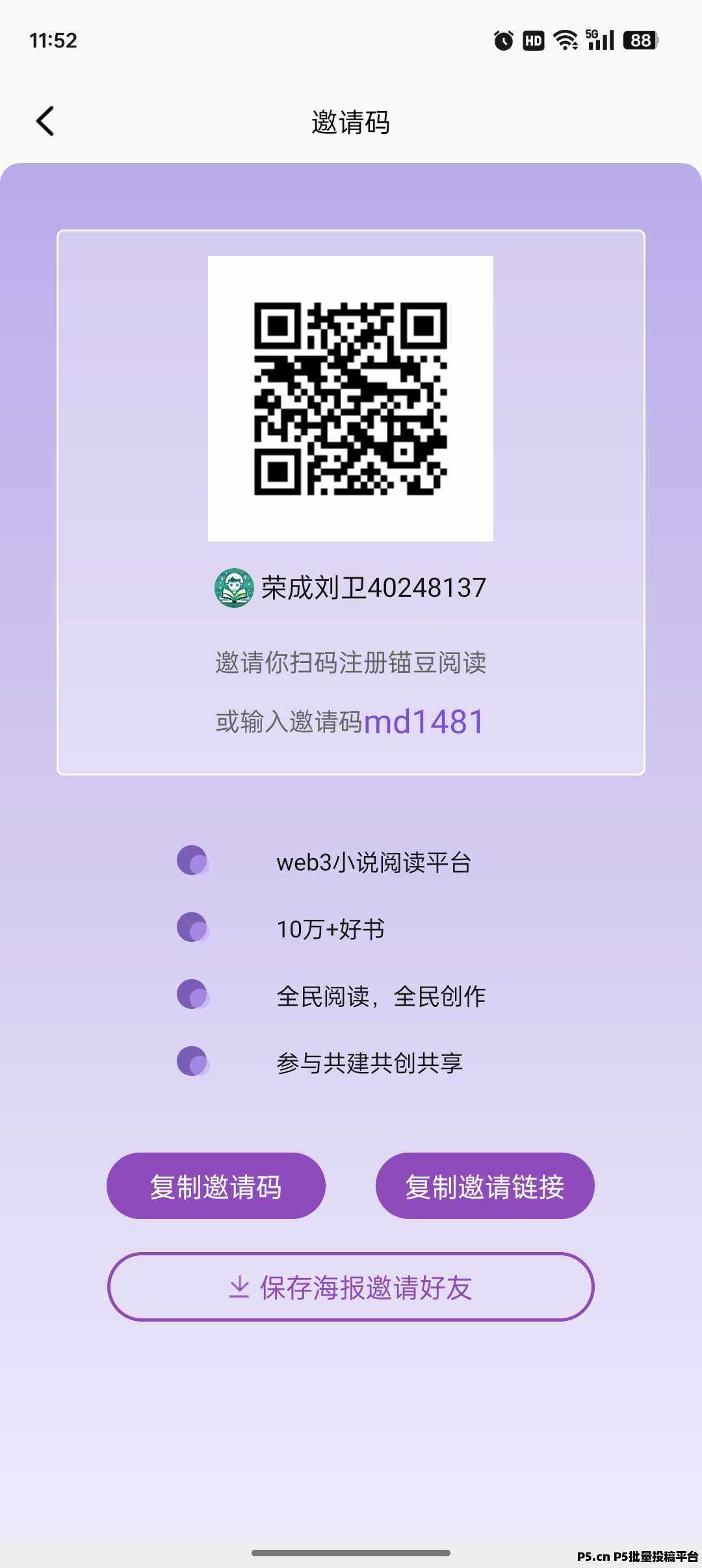The width and height of the screenshot is (702, 1568).
Task: Tap the HD icon in the status bar
Action: [533, 40]
